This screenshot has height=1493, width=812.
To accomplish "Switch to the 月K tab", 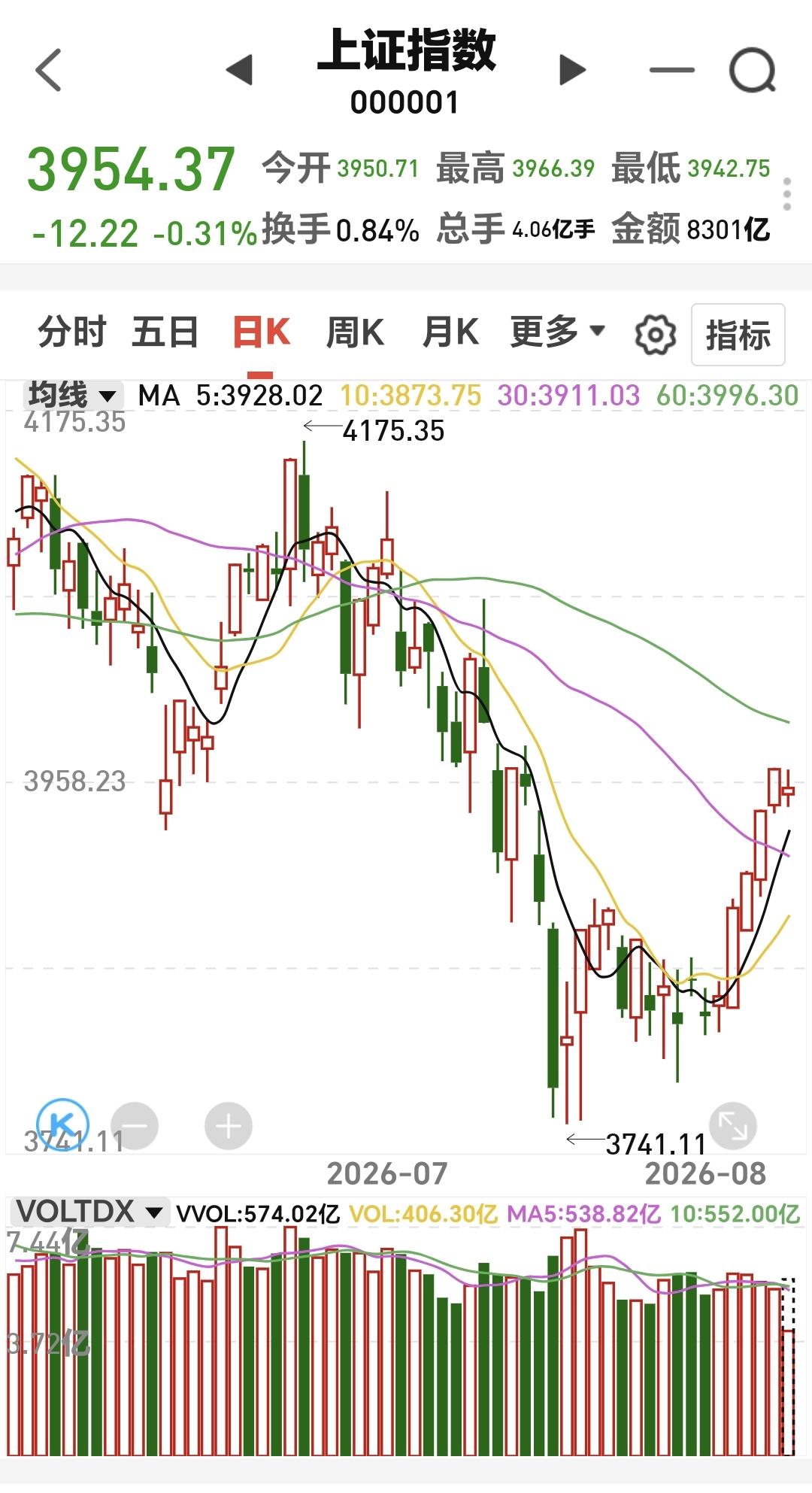I will point(450,332).
